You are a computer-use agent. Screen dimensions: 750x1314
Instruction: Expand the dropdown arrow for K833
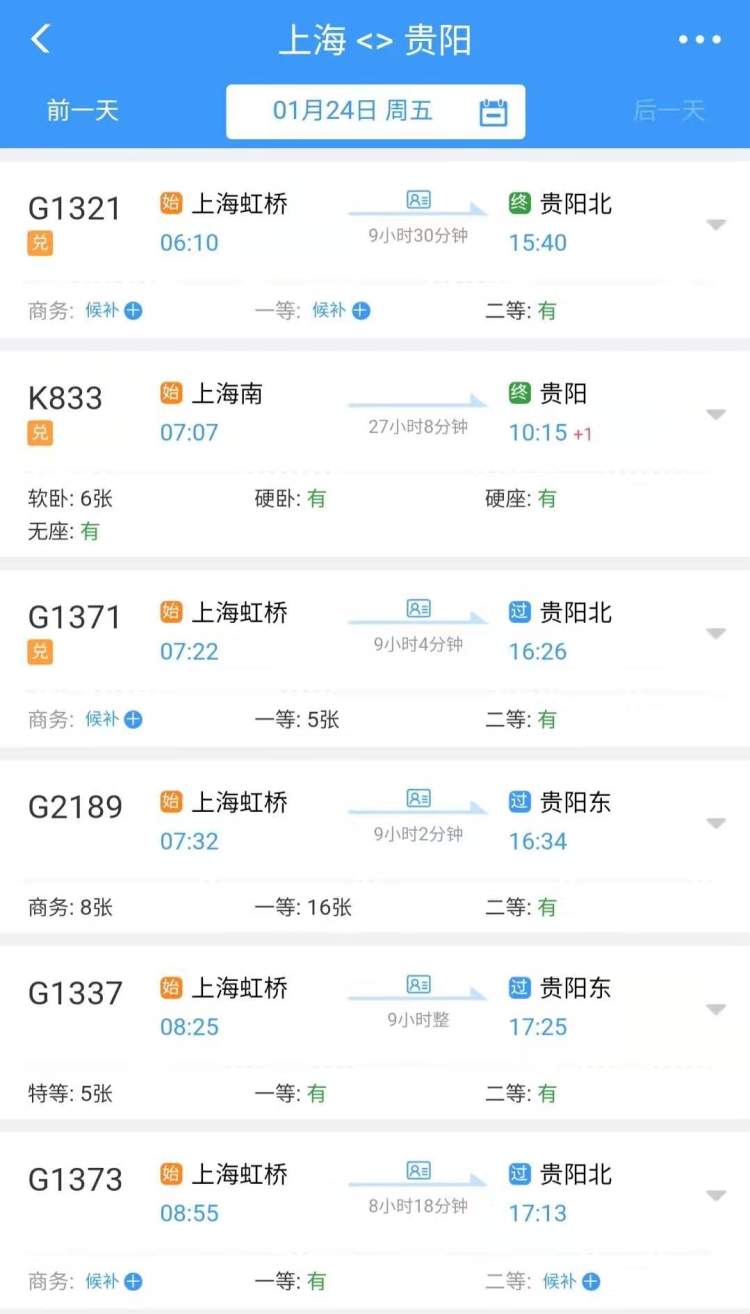click(x=716, y=414)
